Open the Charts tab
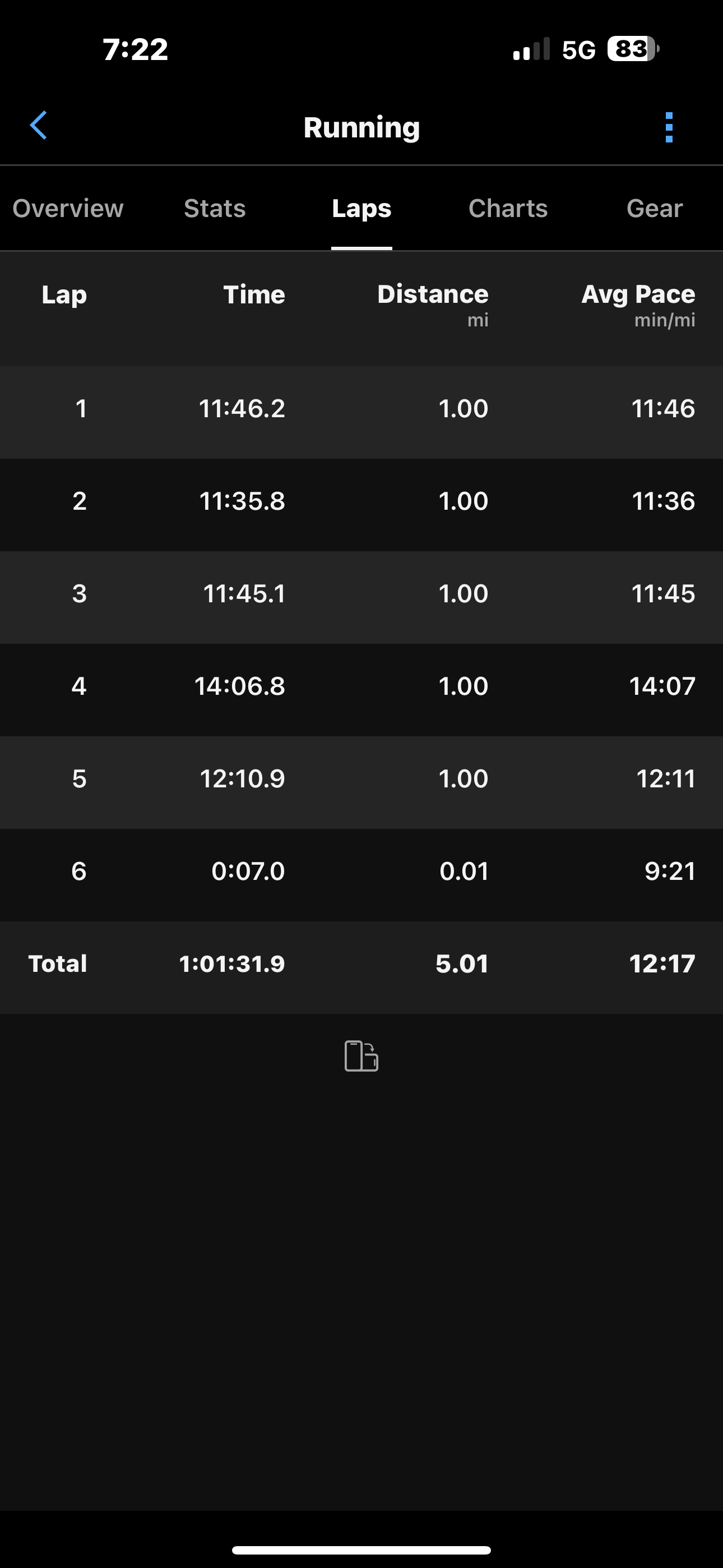Viewport: 723px width, 1568px height. (508, 209)
